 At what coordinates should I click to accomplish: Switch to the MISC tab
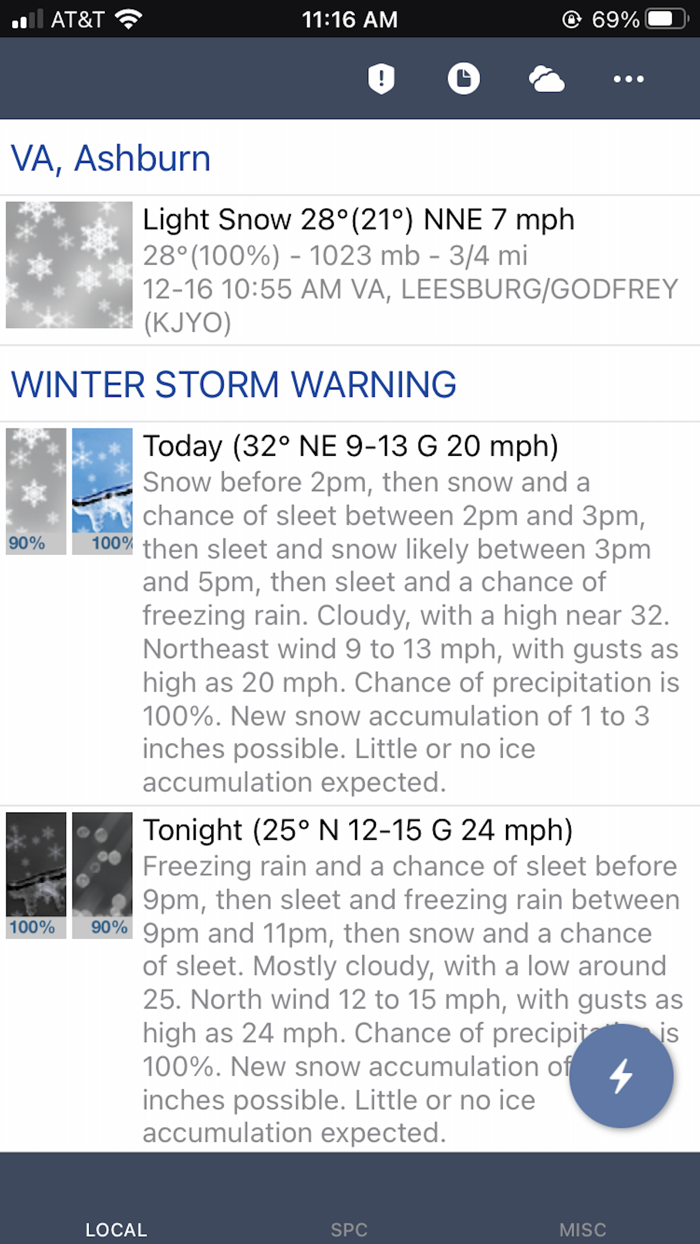(x=582, y=1229)
